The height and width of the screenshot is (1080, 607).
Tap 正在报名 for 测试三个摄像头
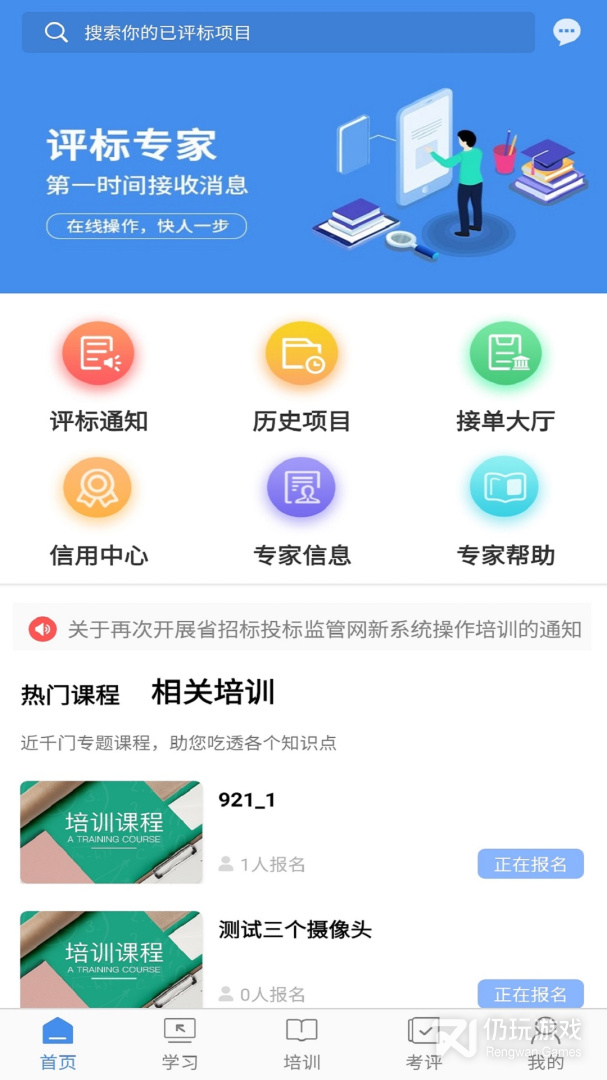[x=530, y=994]
